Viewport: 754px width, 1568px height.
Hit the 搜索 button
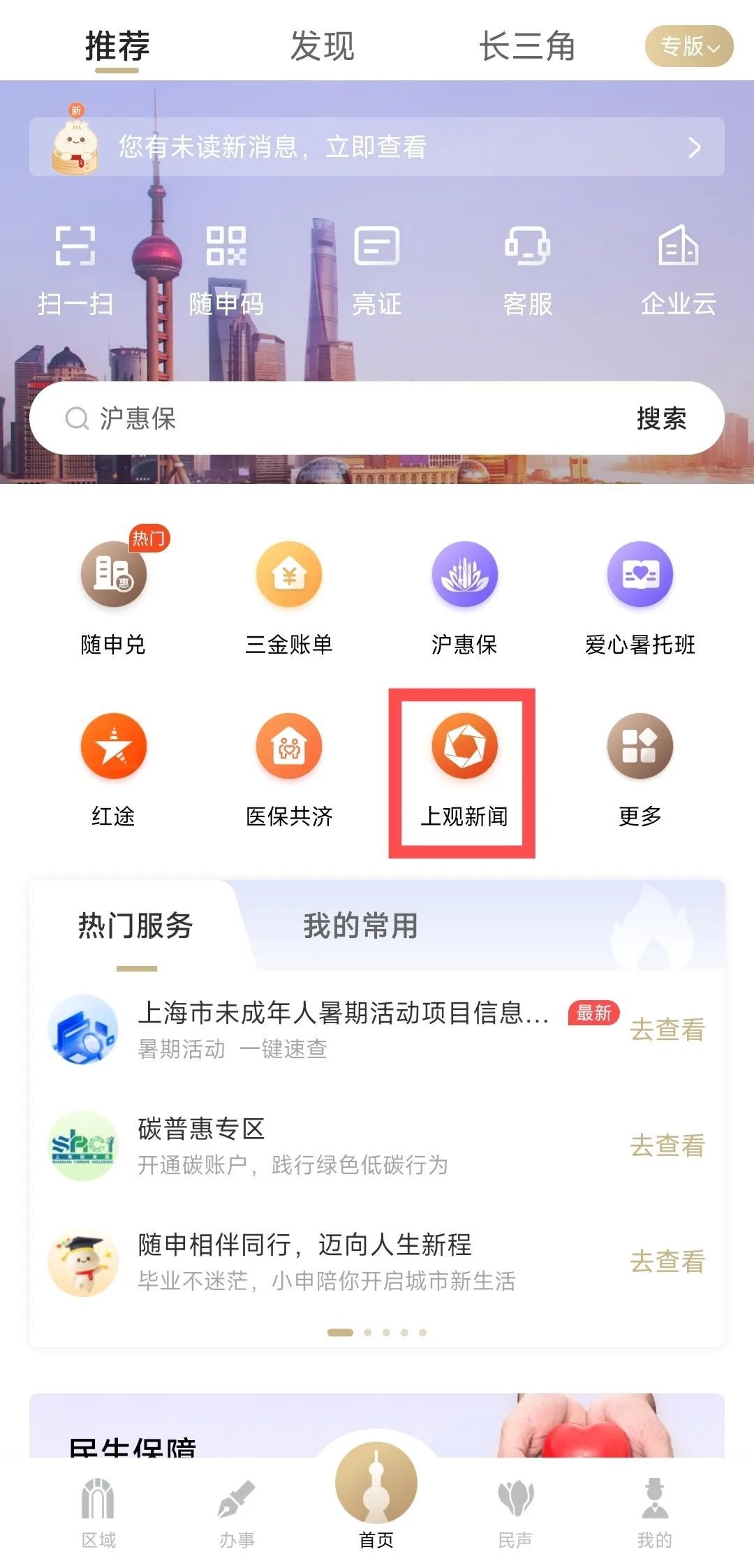[660, 418]
